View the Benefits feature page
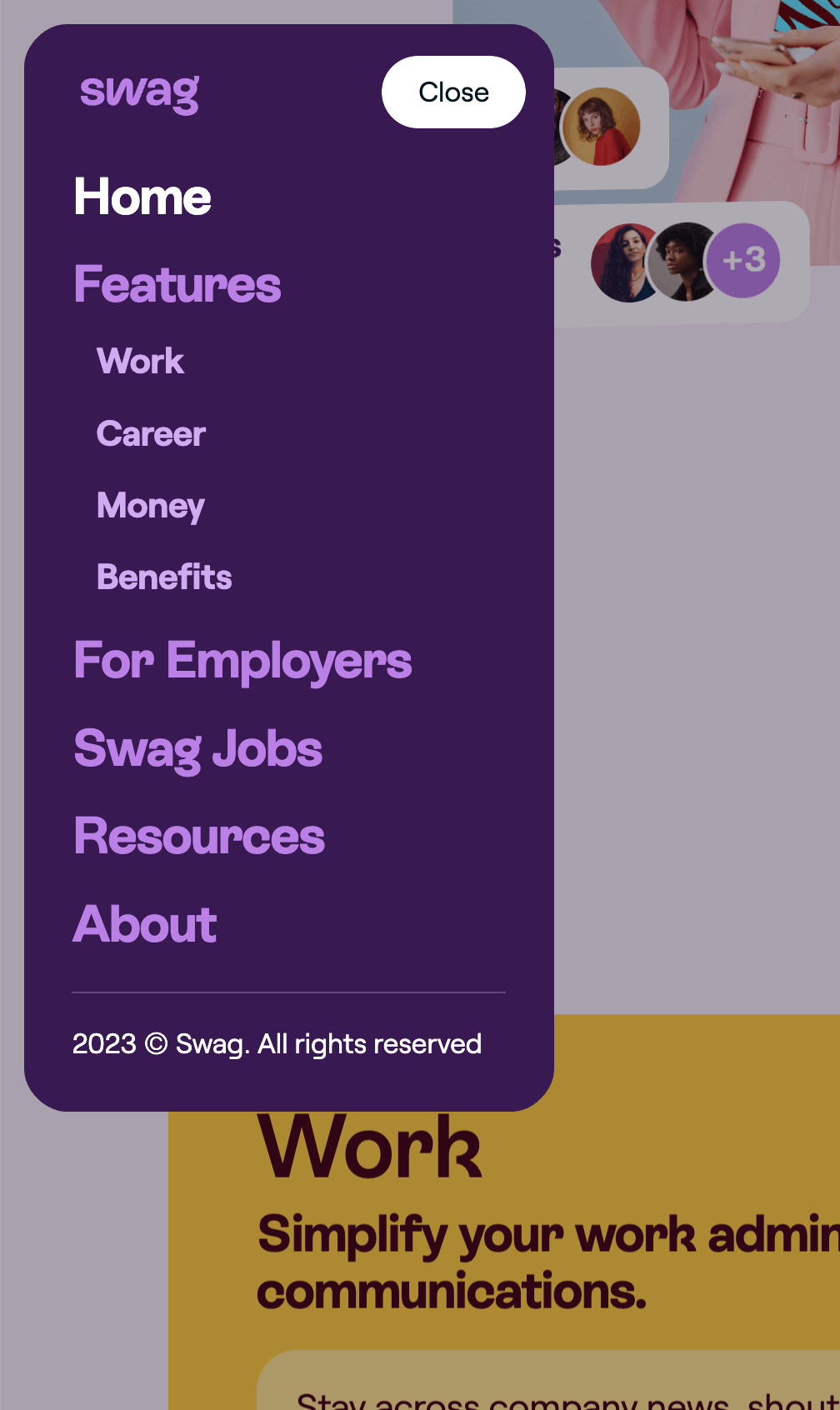The height and width of the screenshot is (1410, 840). tap(164, 577)
